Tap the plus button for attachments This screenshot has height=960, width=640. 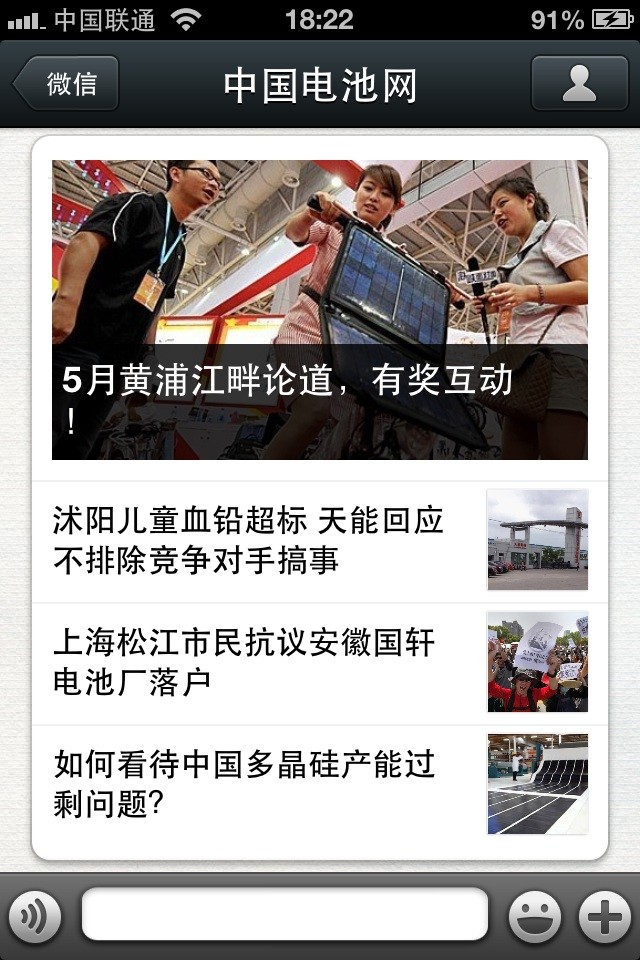(605, 915)
